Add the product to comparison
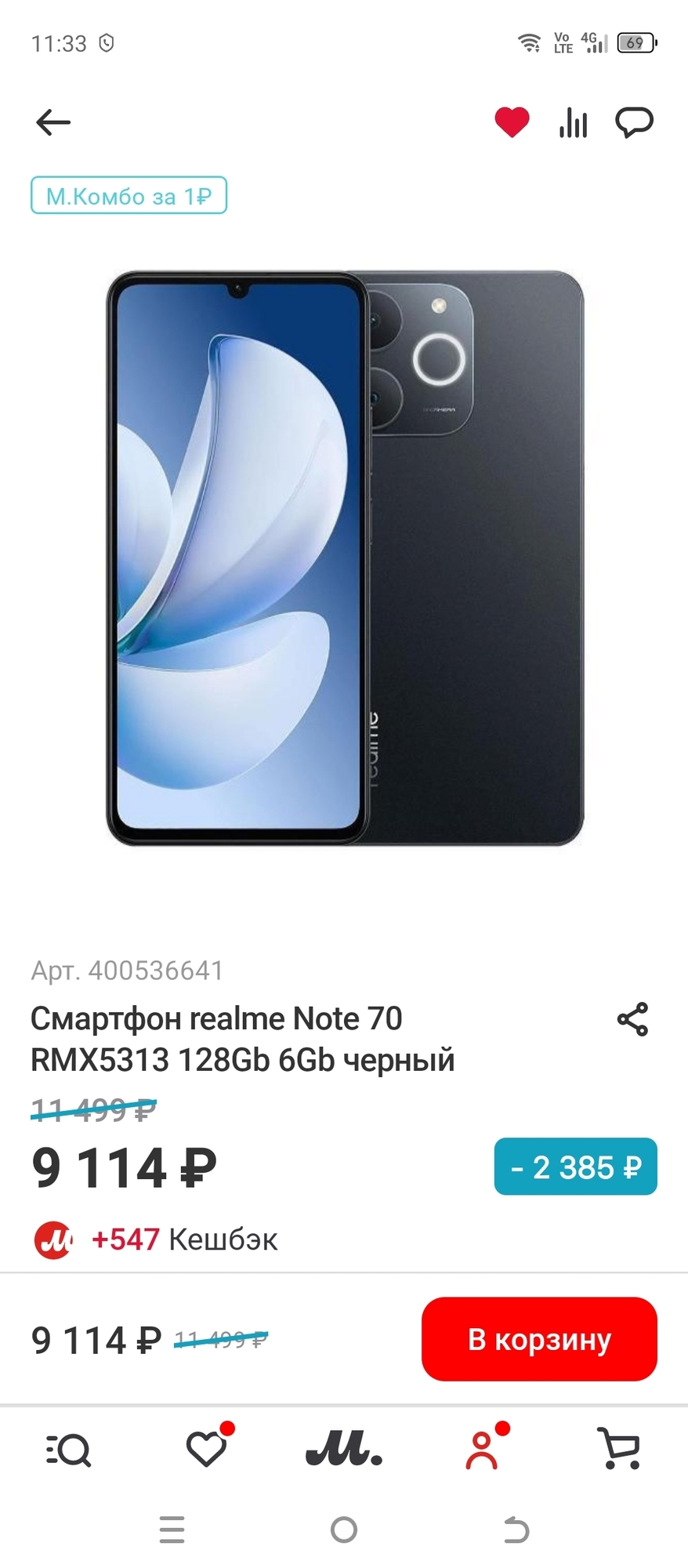 pos(573,122)
